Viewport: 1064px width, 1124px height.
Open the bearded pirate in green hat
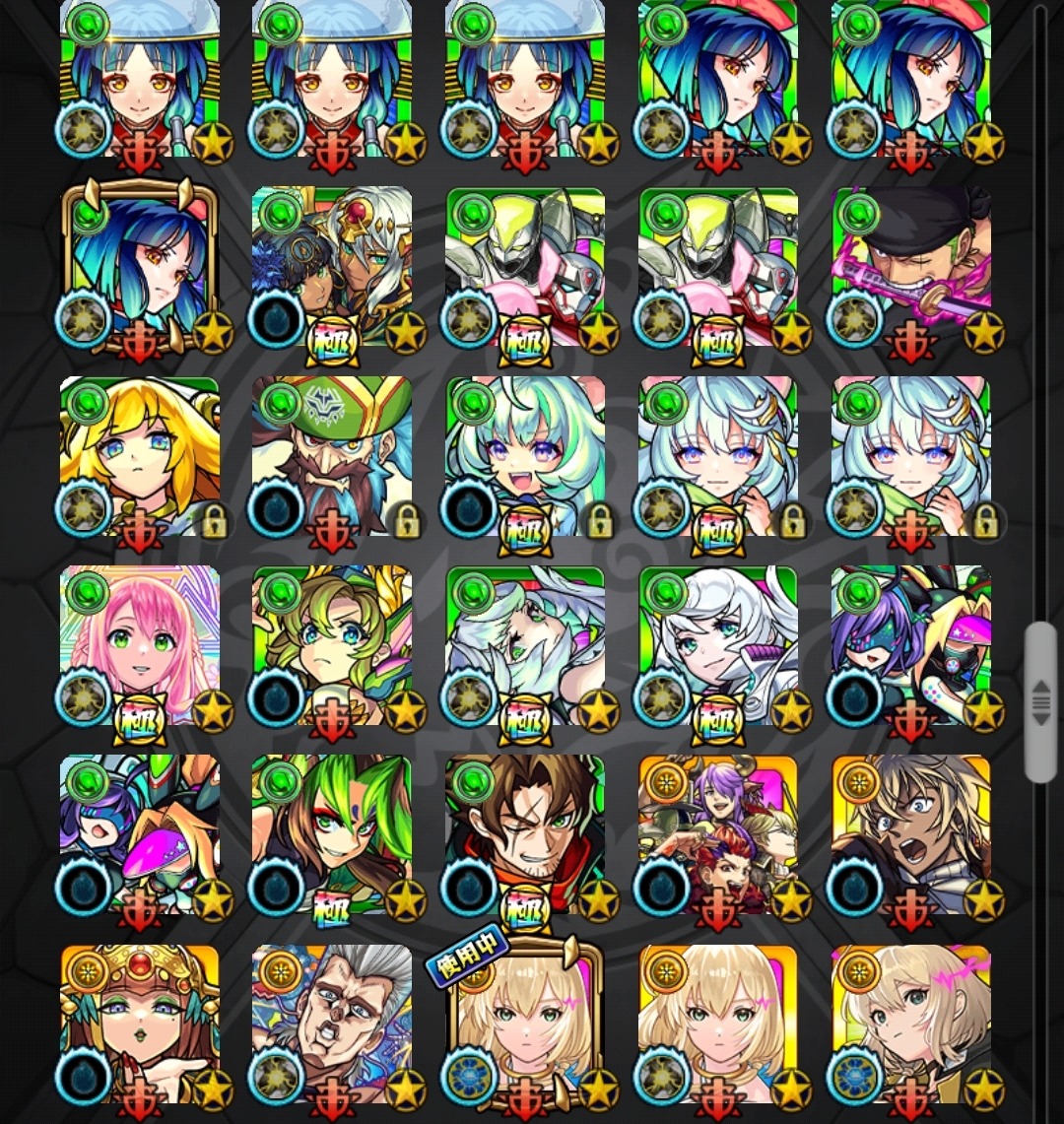pyautogui.click(x=332, y=457)
